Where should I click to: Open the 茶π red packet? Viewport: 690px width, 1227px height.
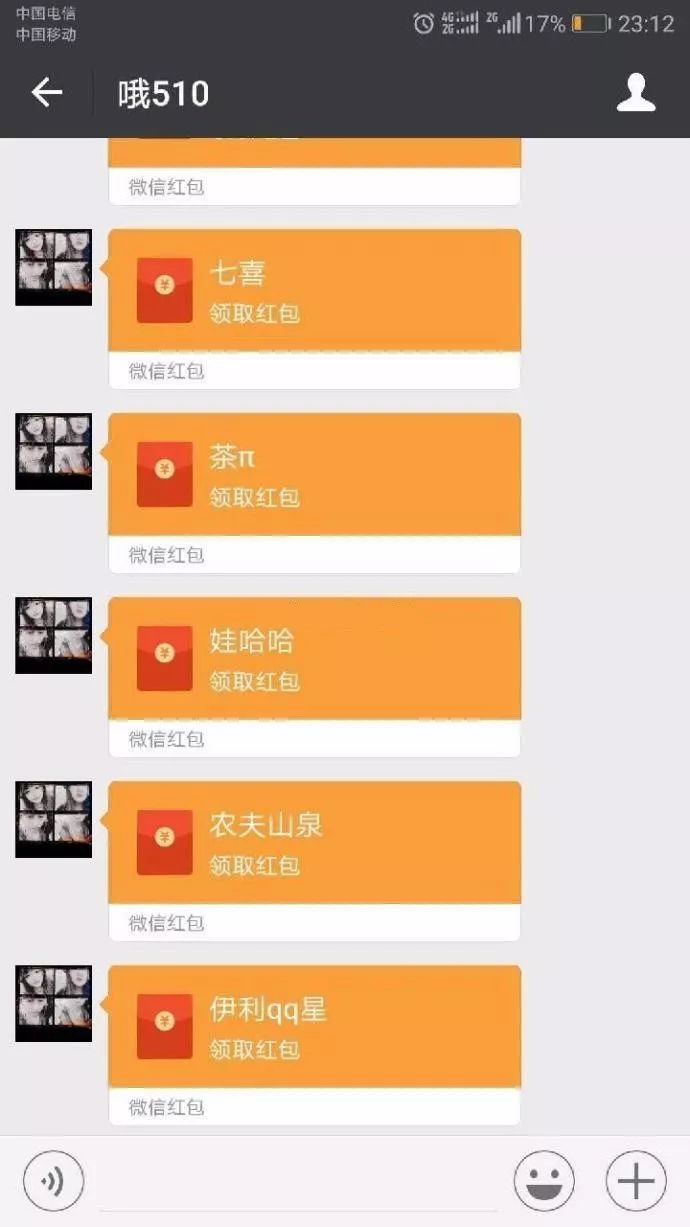(x=314, y=475)
